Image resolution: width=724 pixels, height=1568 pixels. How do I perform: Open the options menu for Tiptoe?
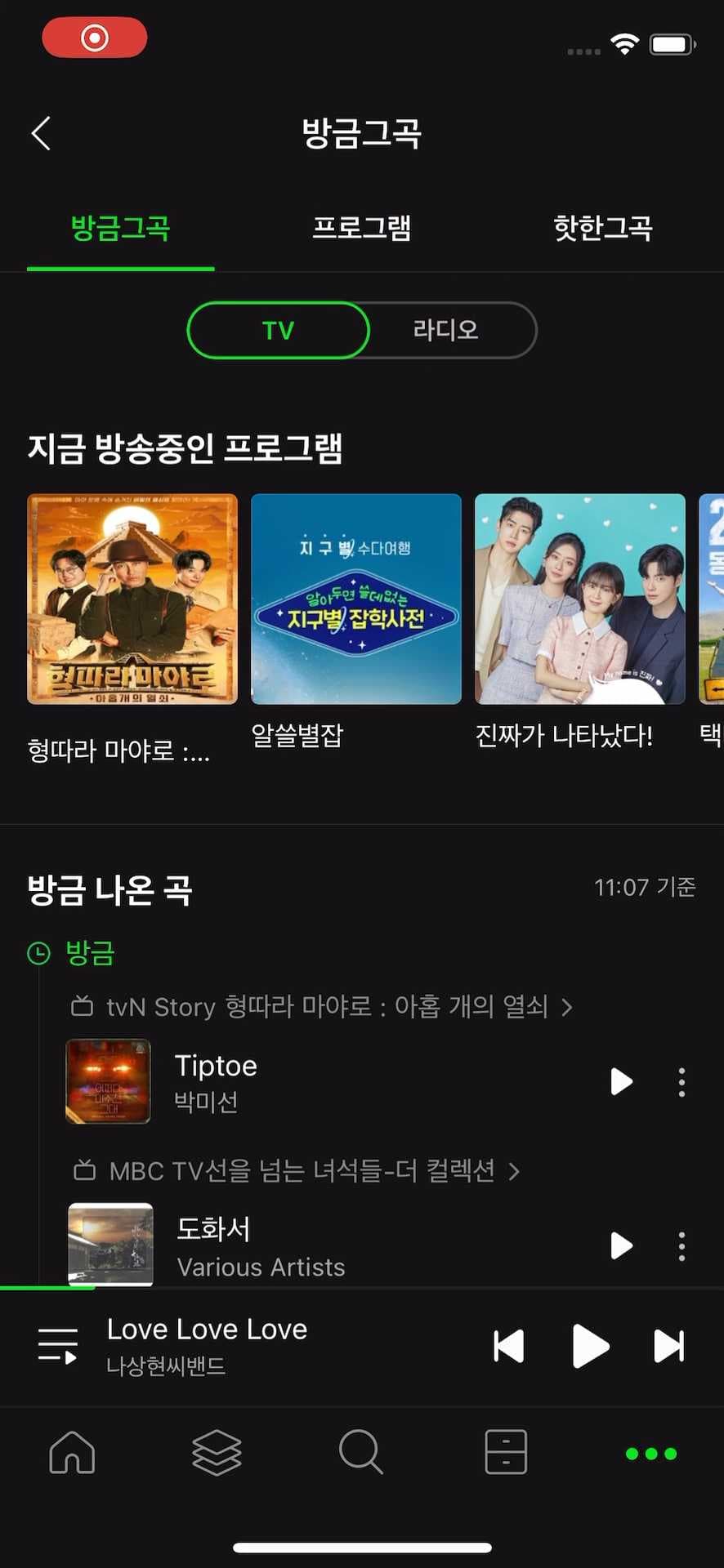(x=681, y=1082)
